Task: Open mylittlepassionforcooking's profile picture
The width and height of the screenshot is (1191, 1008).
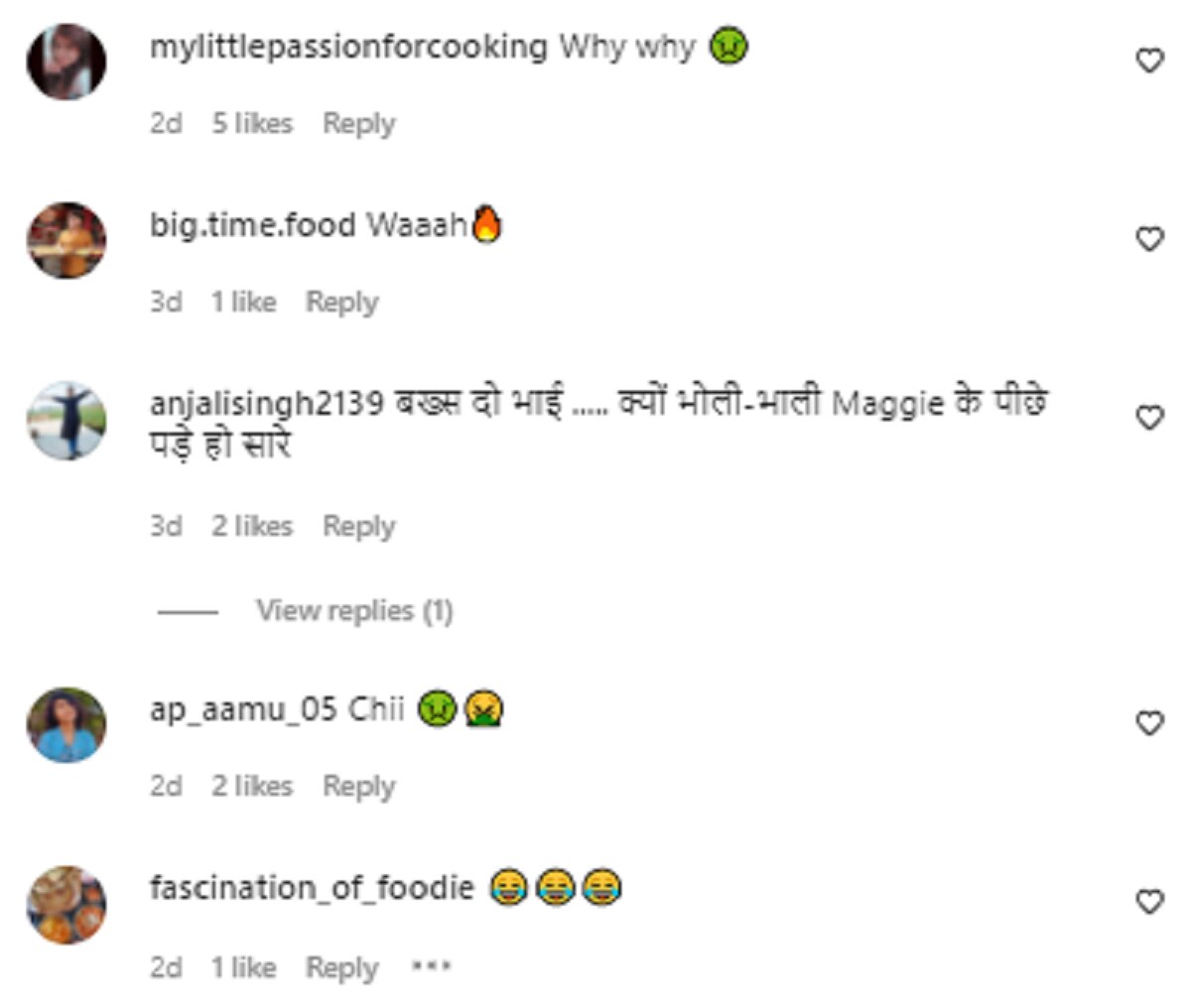Action: point(66,63)
